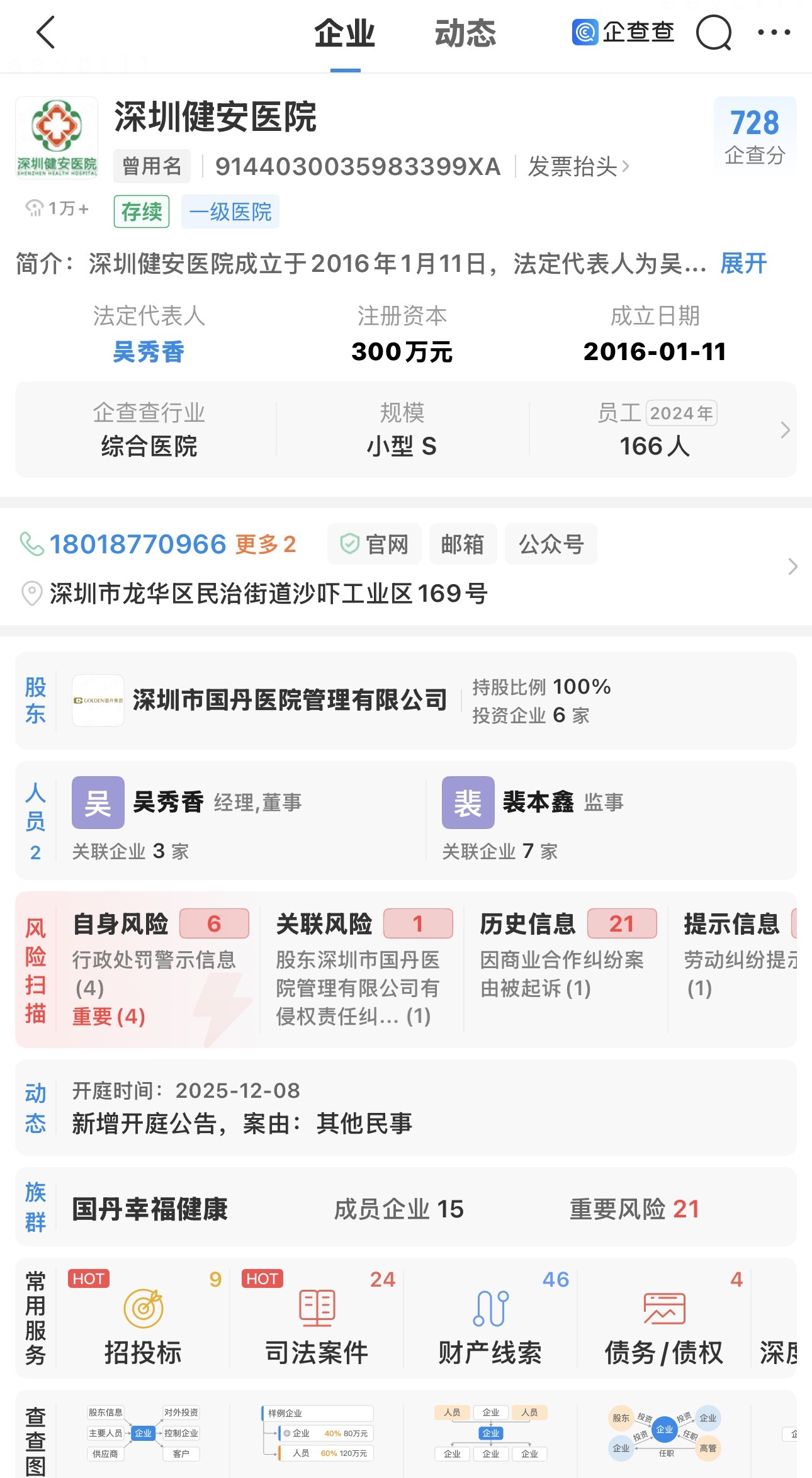Open the 公众号 chip
The width and height of the screenshot is (812, 1478).
(551, 544)
